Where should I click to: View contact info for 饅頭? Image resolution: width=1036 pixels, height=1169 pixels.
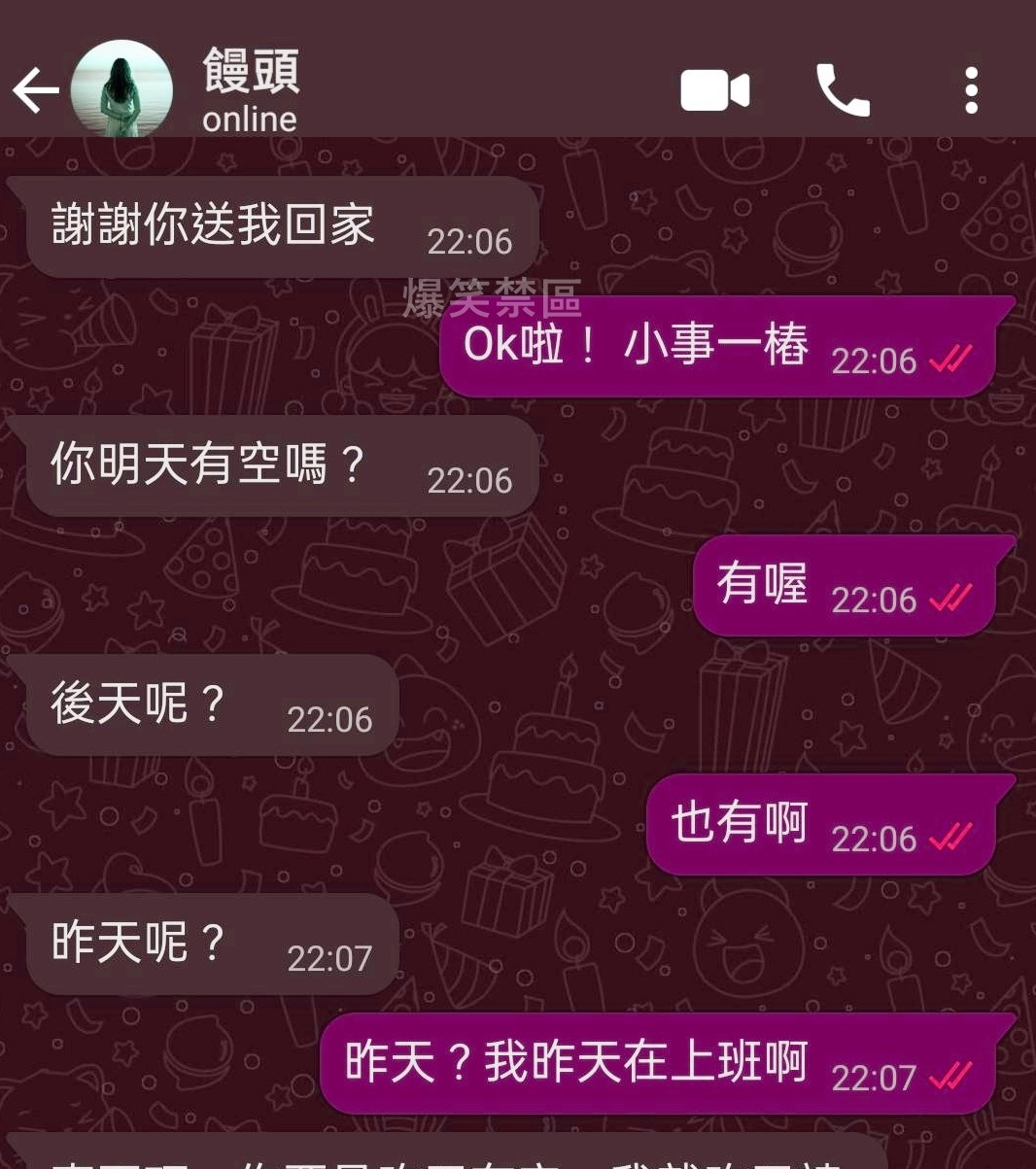coord(251,90)
